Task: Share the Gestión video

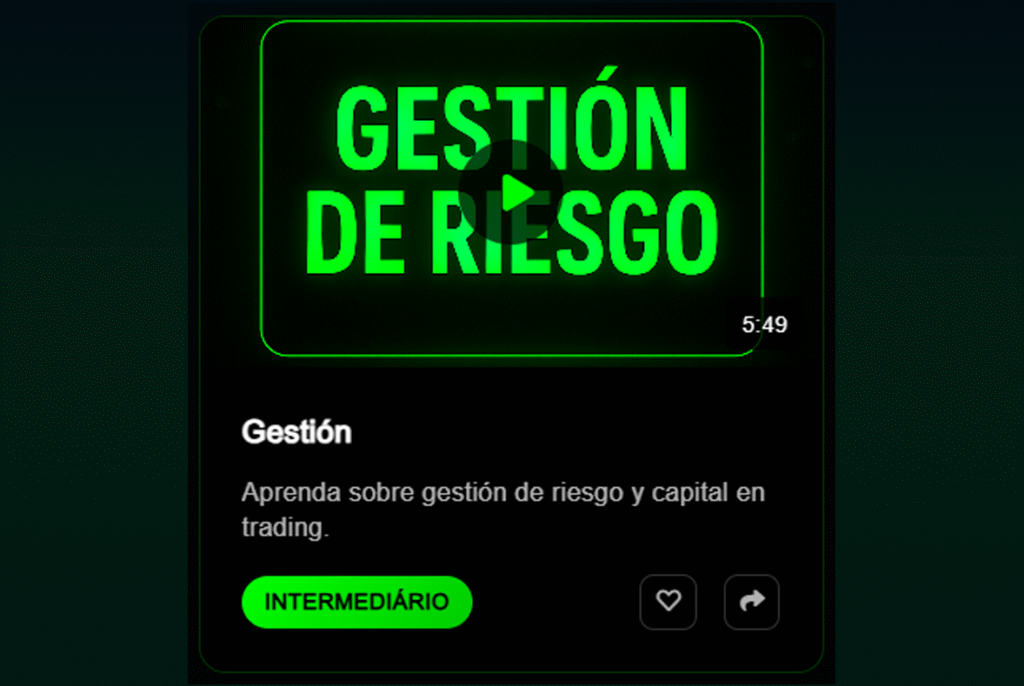Action: coord(751,601)
